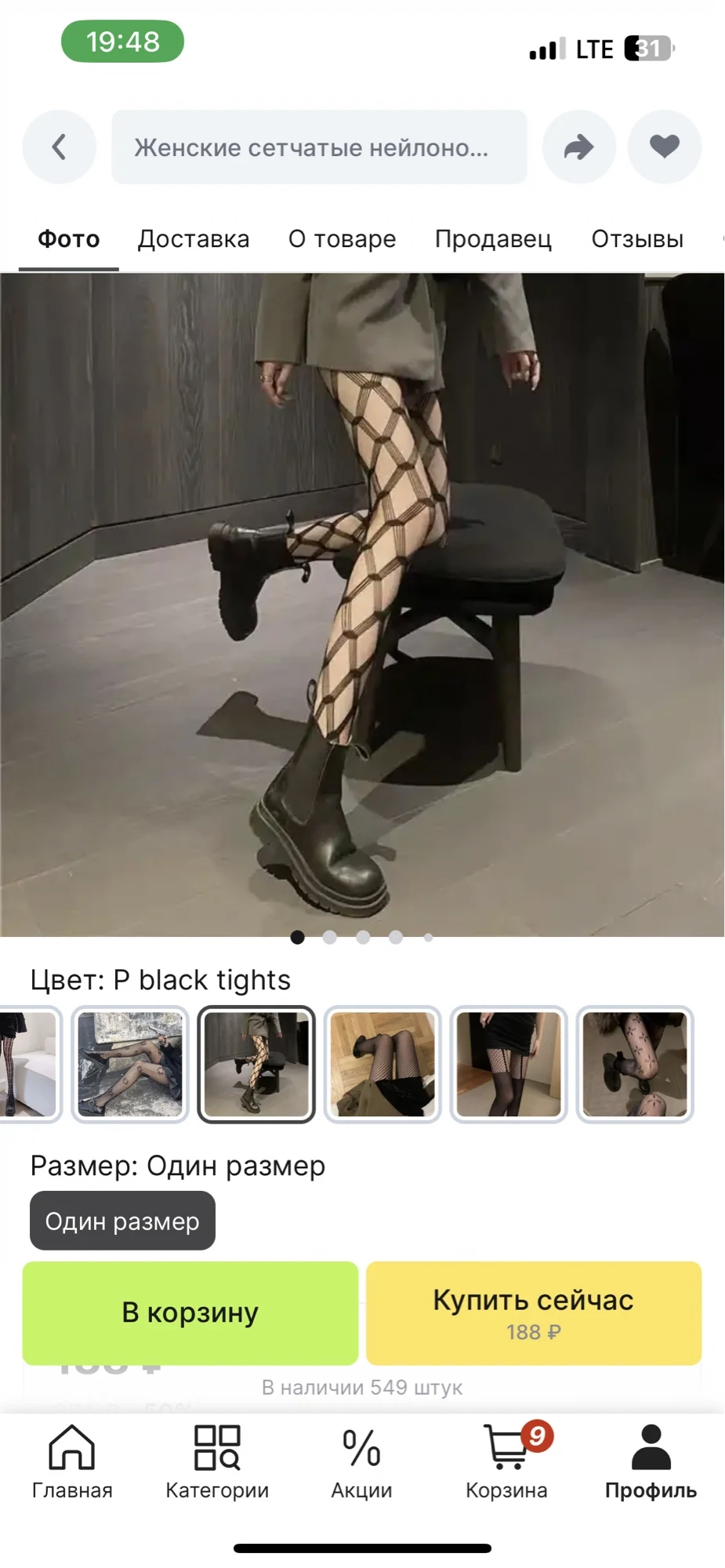Open the О товаре tab
Screen dimensions: 725x1568
(343, 239)
